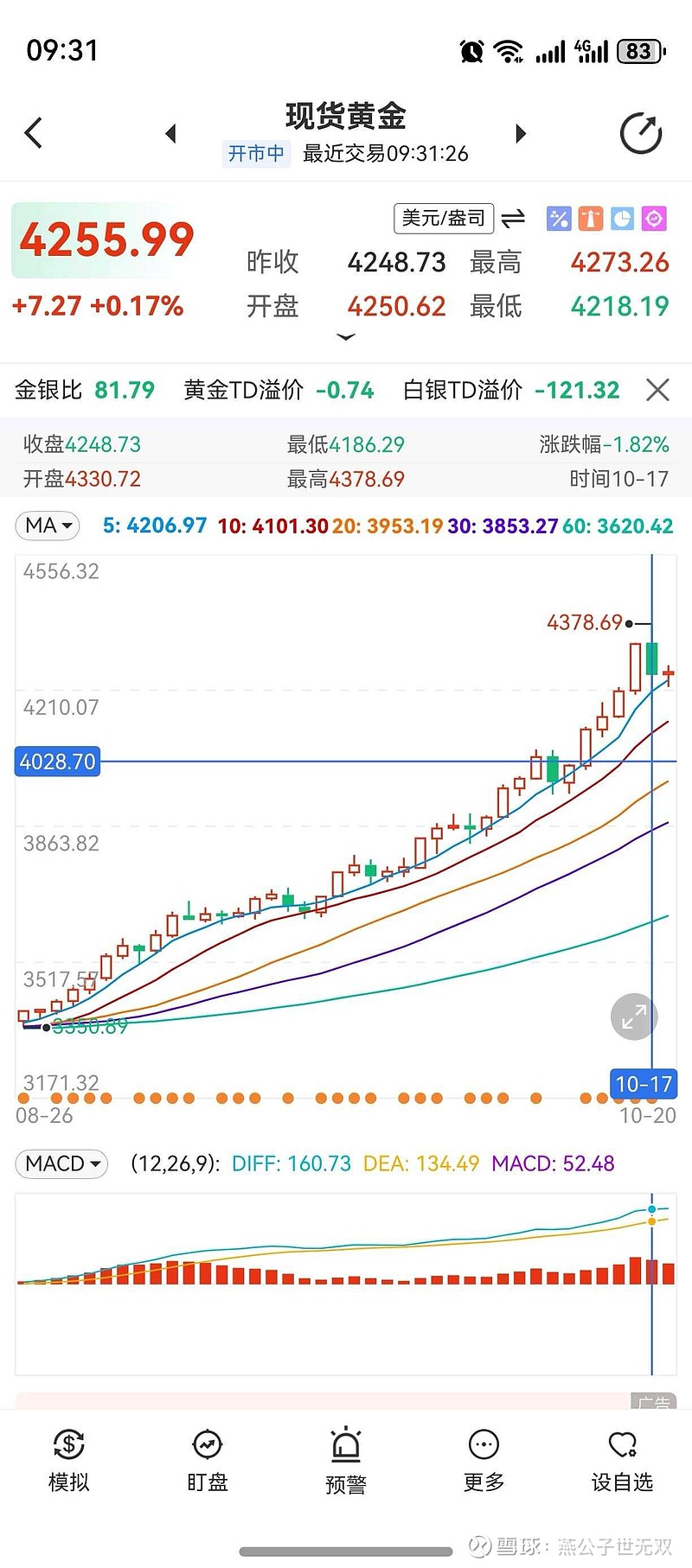Open the MA indicator dropdown

47,526
